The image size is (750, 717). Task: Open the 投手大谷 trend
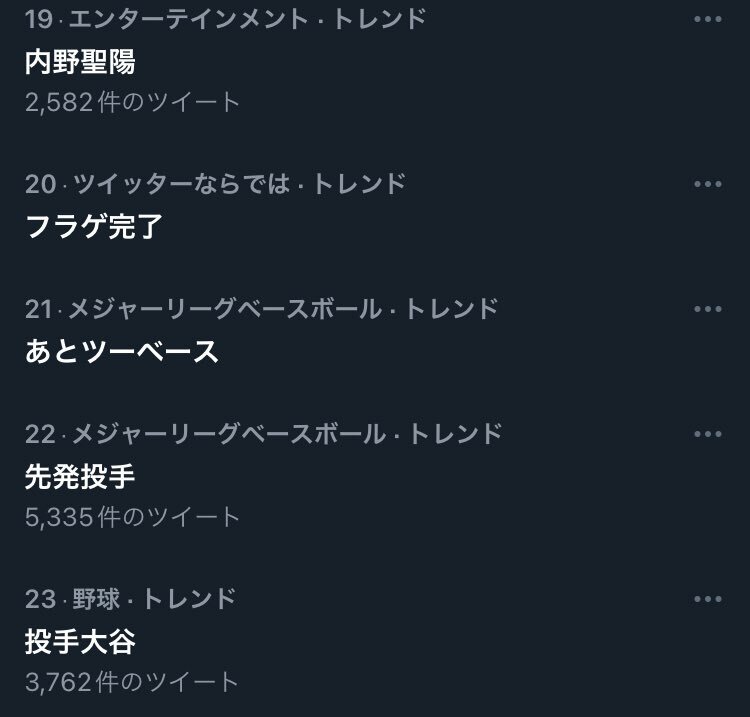point(80,641)
